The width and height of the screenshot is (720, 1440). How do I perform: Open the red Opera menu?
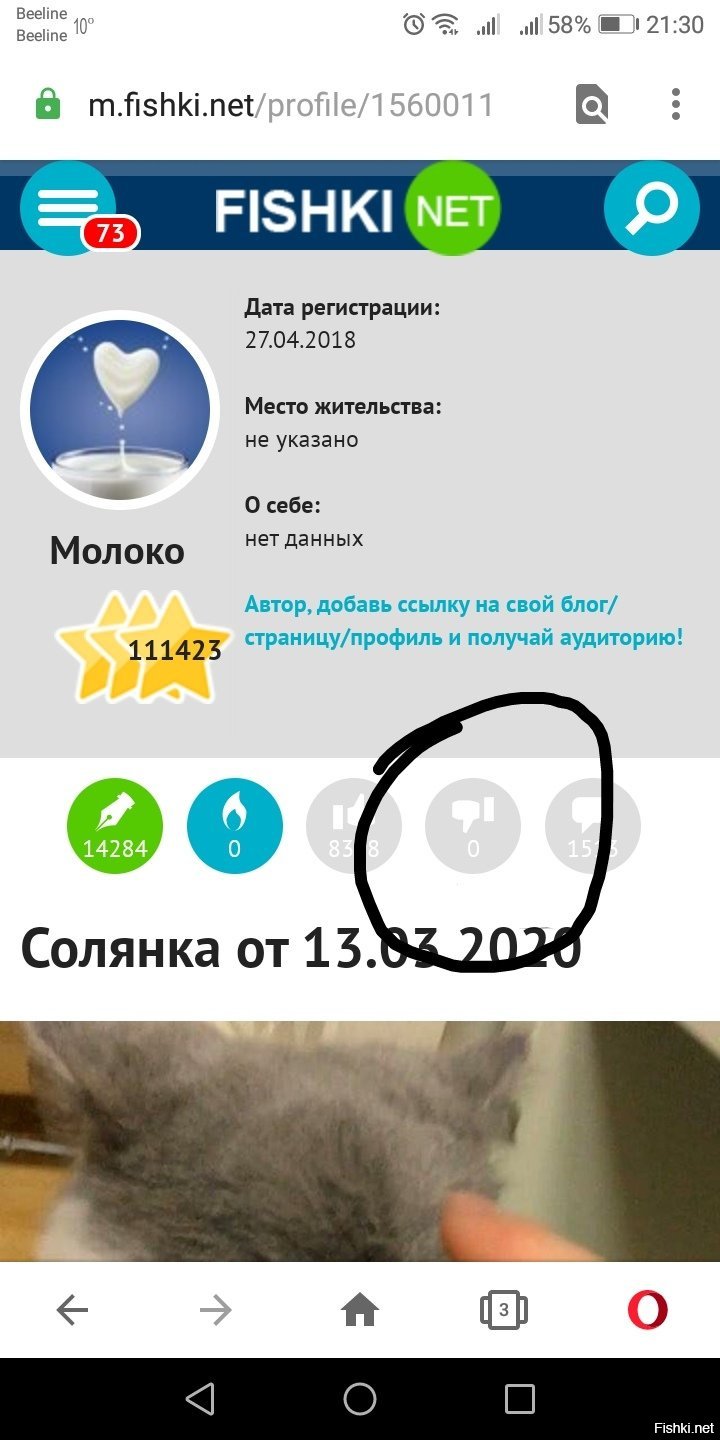tap(648, 1309)
